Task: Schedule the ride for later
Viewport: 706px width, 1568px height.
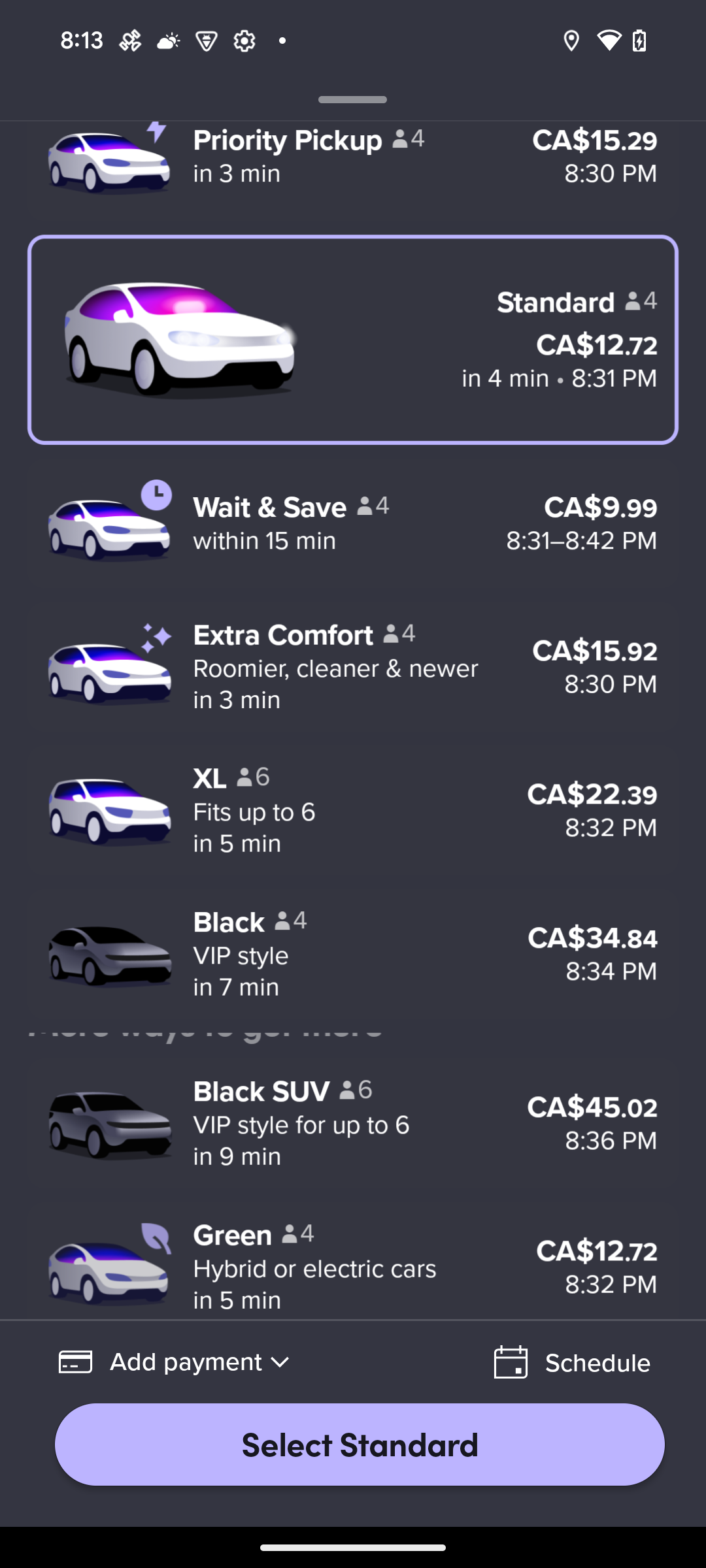Action: (x=572, y=1362)
